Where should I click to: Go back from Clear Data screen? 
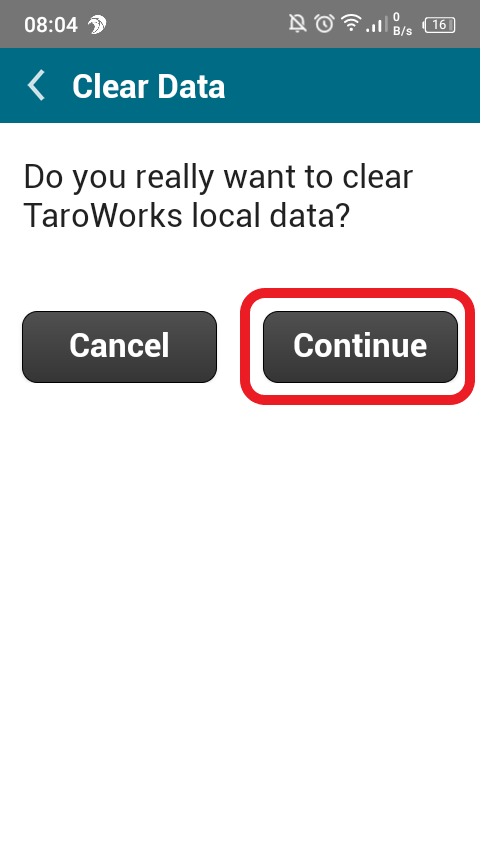(37, 86)
